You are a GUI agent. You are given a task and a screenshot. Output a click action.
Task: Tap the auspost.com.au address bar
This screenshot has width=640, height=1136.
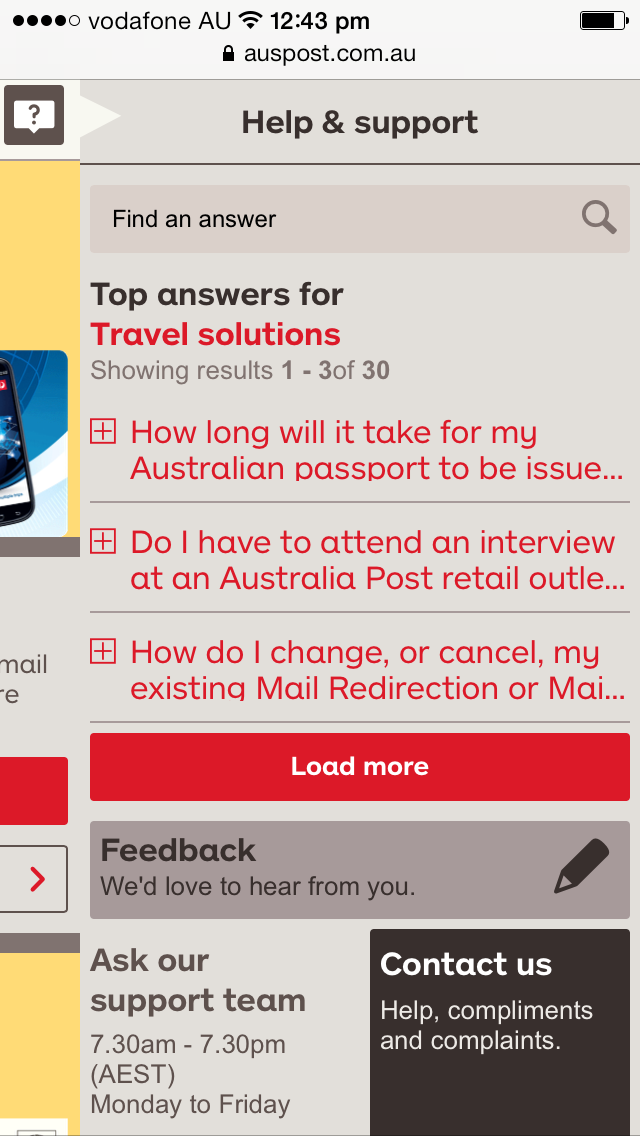[x=320, y=54]
